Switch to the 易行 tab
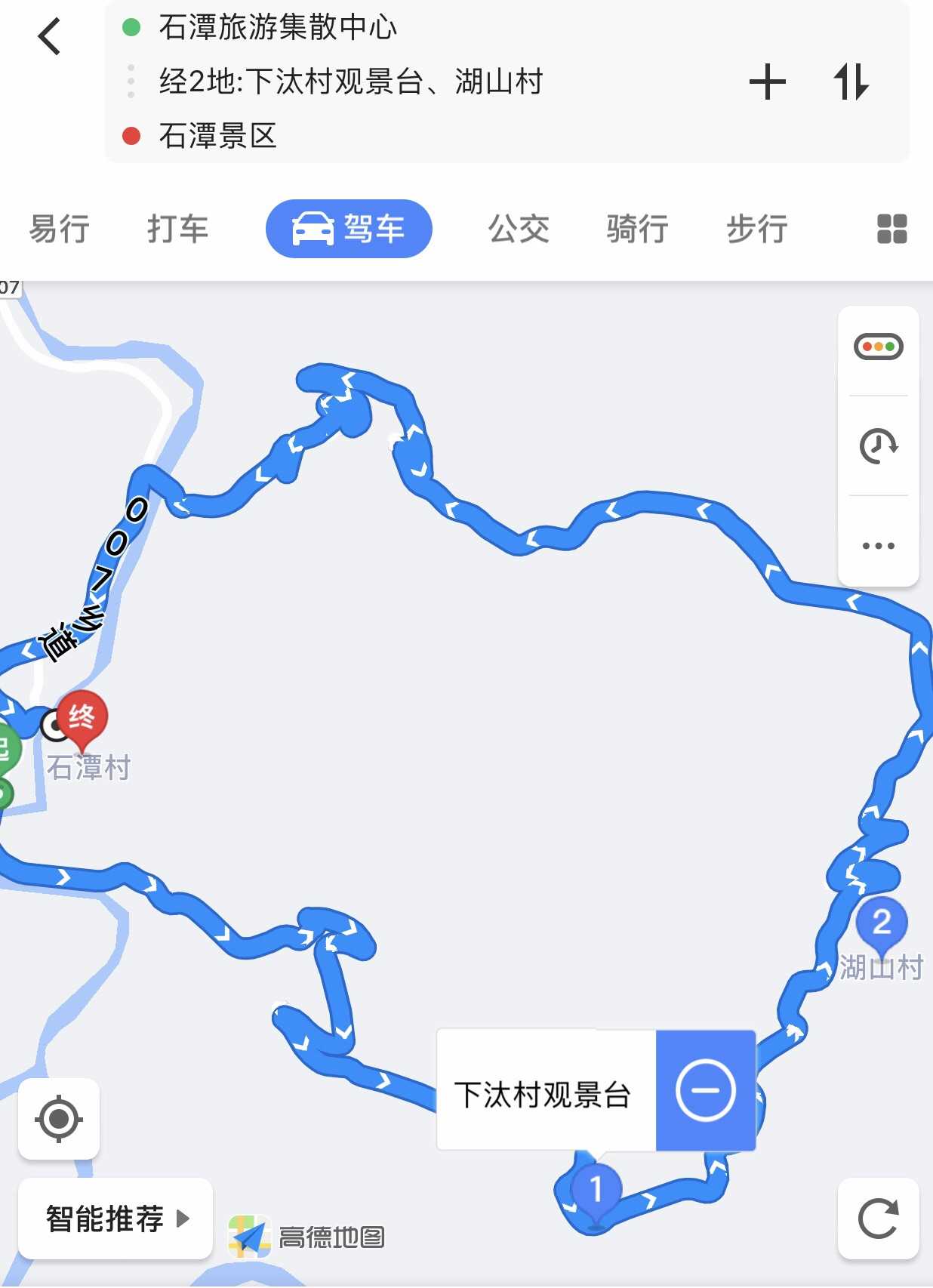Image resolution: width=933 pixels, height=1288 pixels. click(59, 229)
